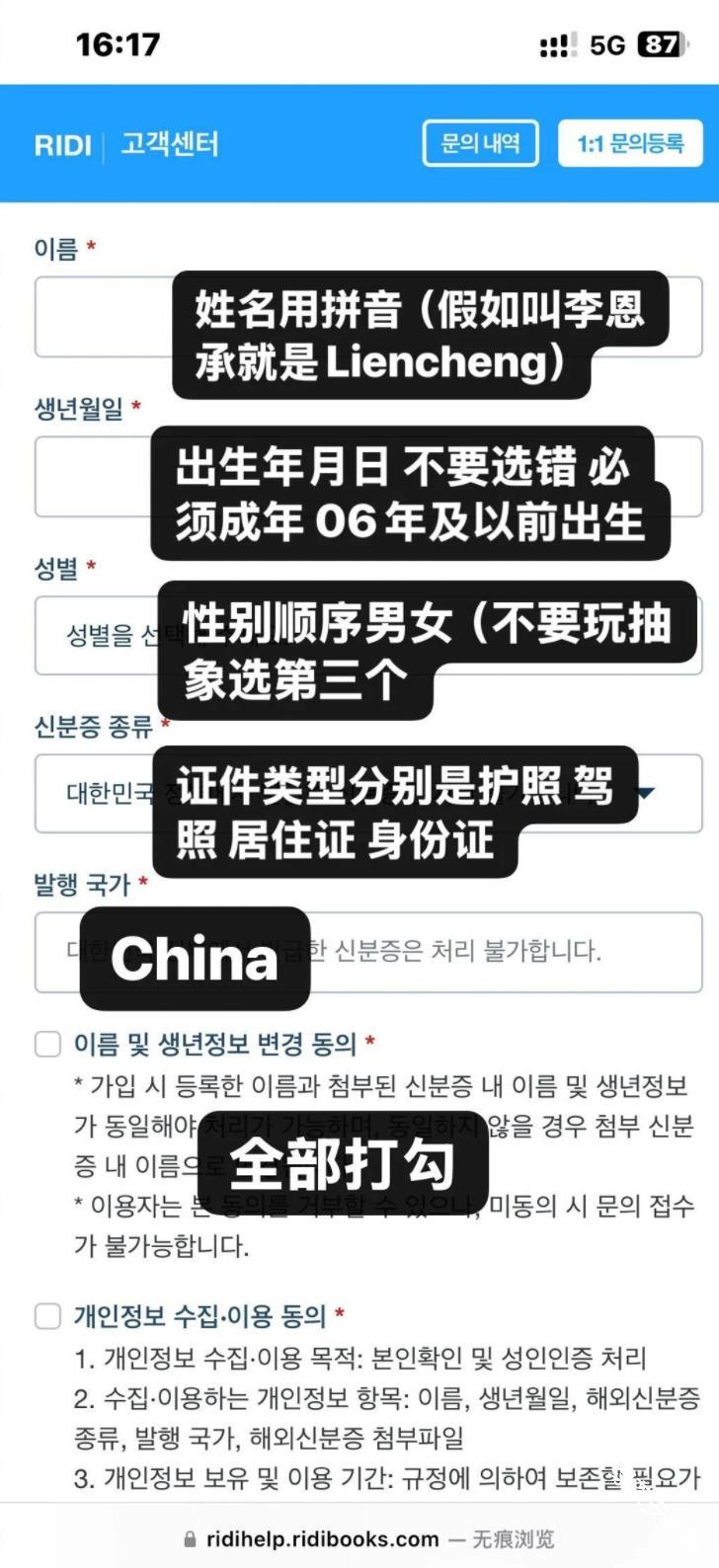
Task: Check the 이름 및 생년정보 변경 동의 box
Action: [x=48, y=1044]
